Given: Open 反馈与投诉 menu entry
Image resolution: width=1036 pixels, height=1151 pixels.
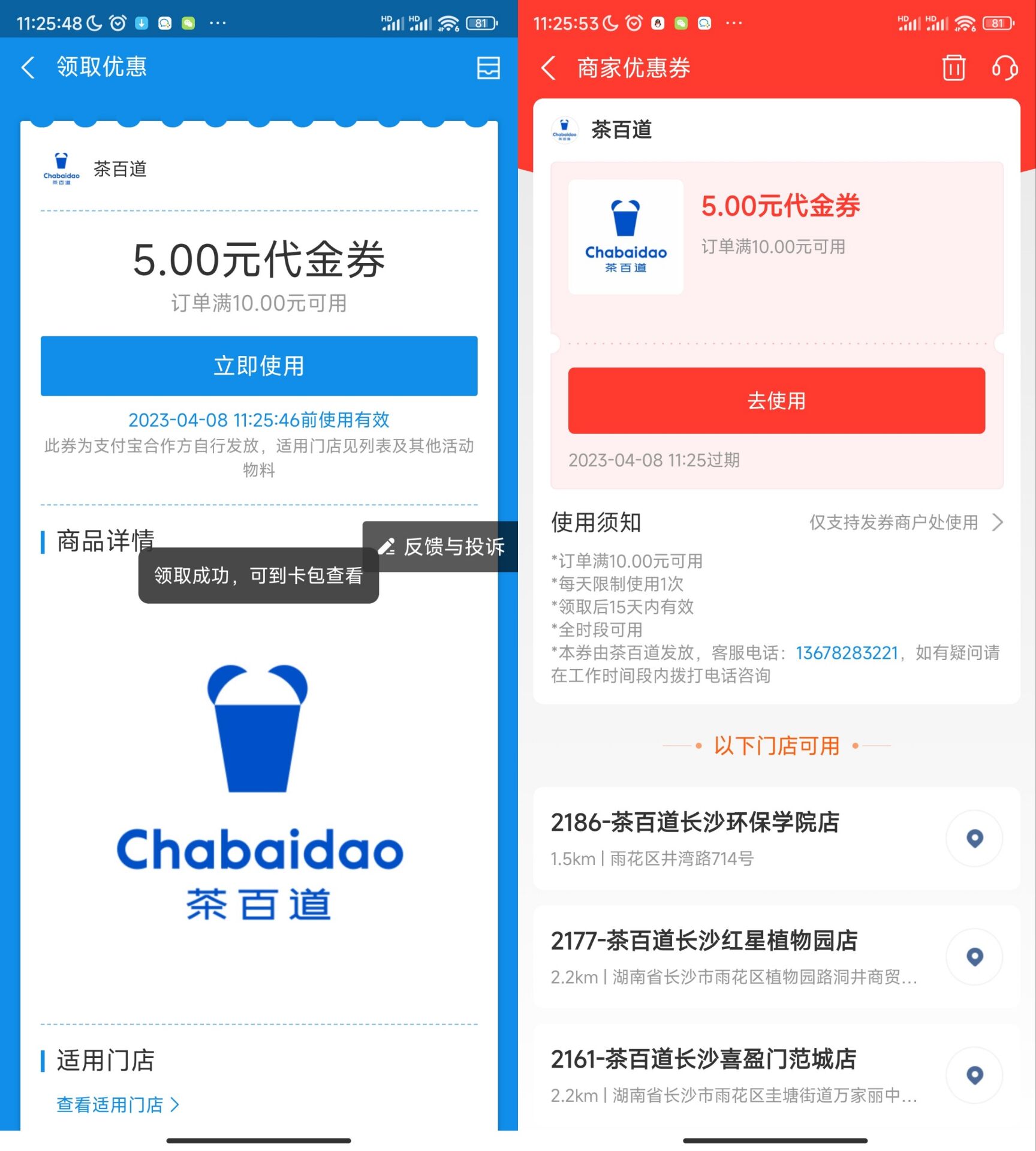Looking at the screenshot, I should (454, 547).
